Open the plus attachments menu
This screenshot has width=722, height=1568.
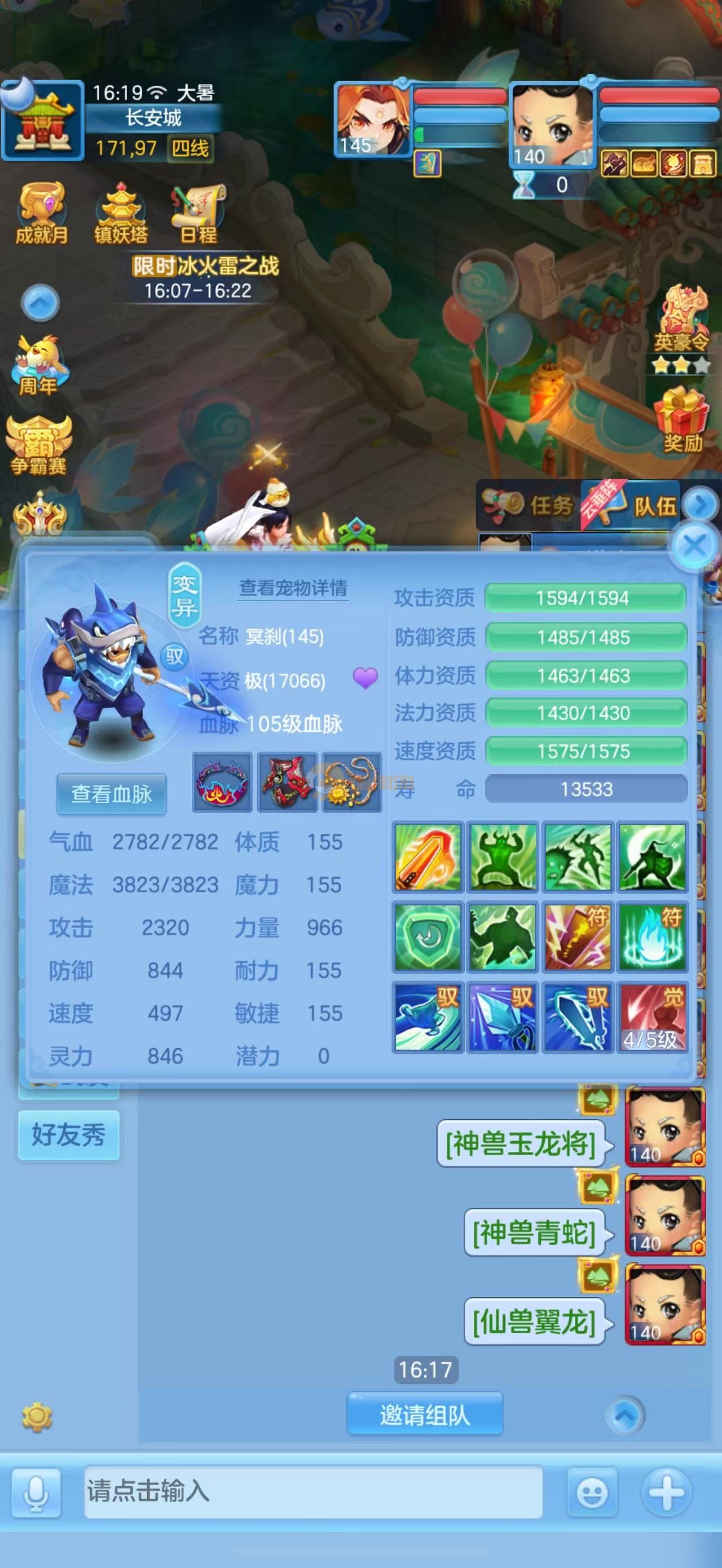point(666,1492)
